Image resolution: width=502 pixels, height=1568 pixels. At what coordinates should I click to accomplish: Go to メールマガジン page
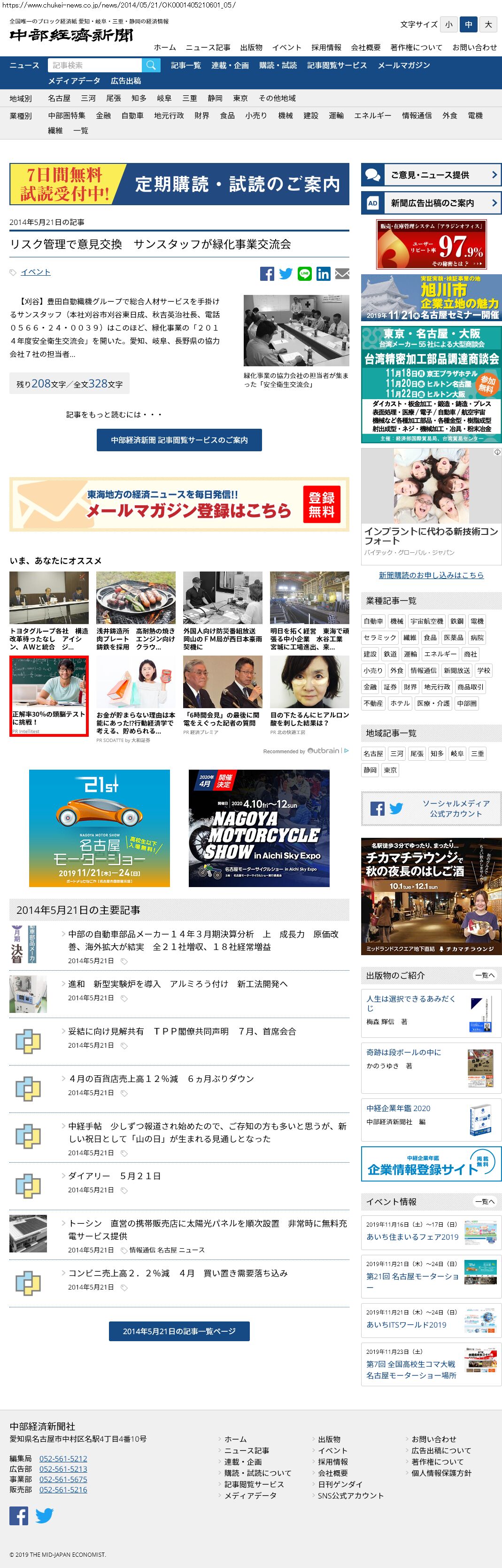point(403,65)
